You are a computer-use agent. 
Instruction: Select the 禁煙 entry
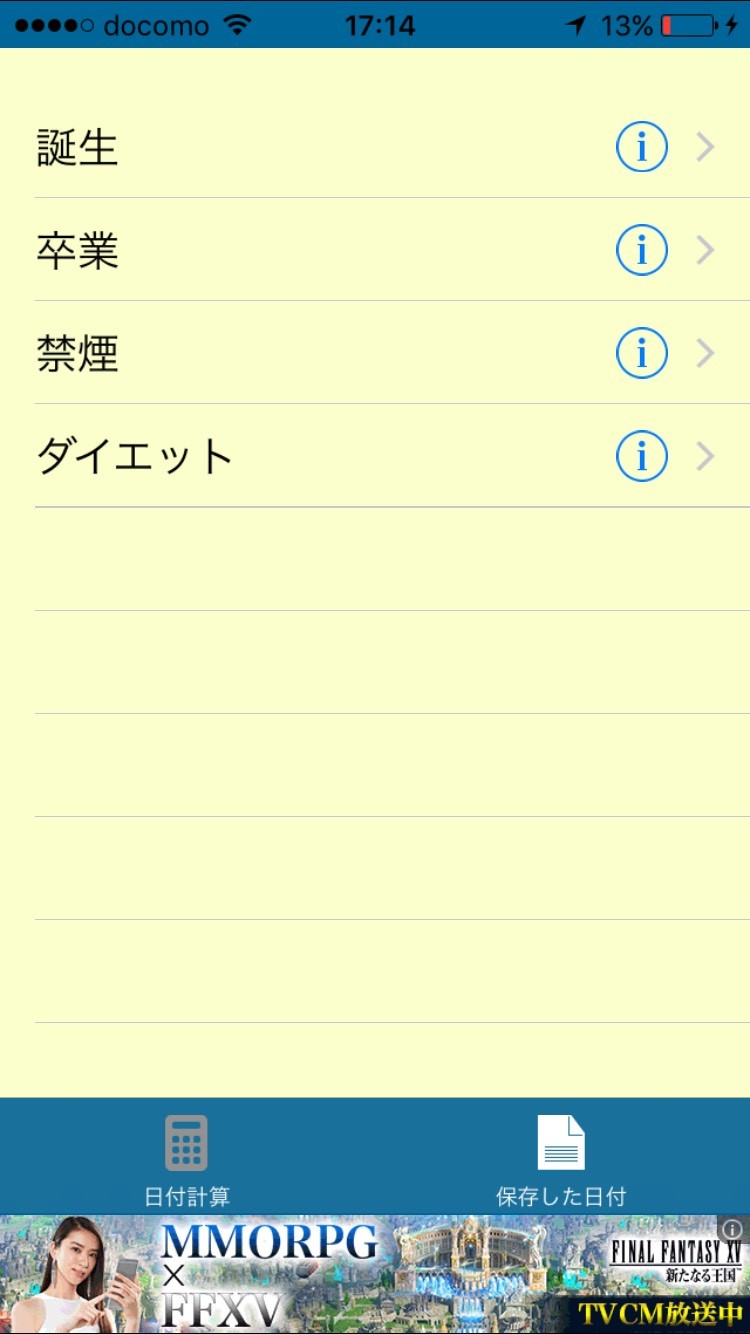300,353
